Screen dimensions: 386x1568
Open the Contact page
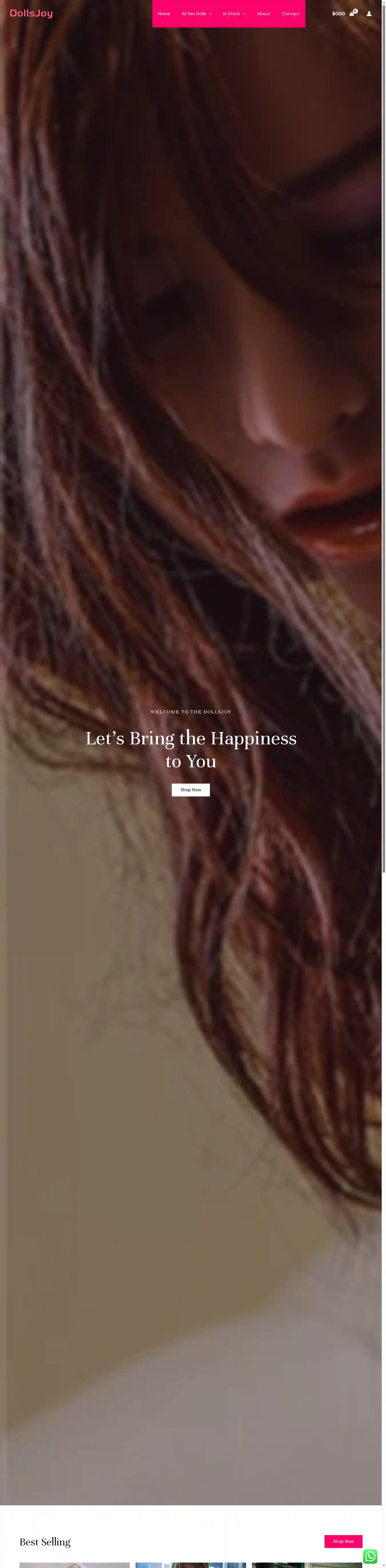pos(291,13)
